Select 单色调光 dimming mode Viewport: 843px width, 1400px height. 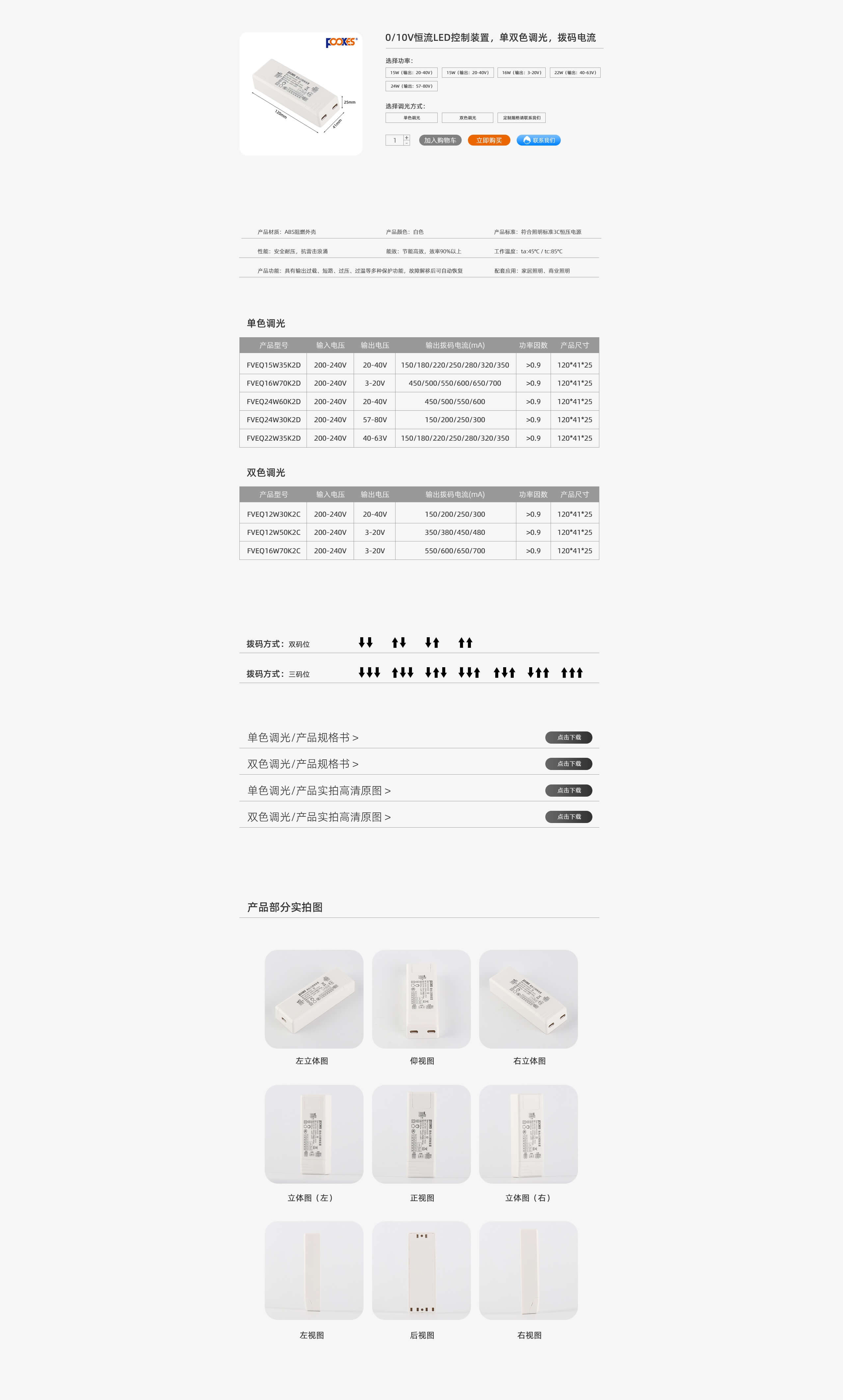[411, 118]
